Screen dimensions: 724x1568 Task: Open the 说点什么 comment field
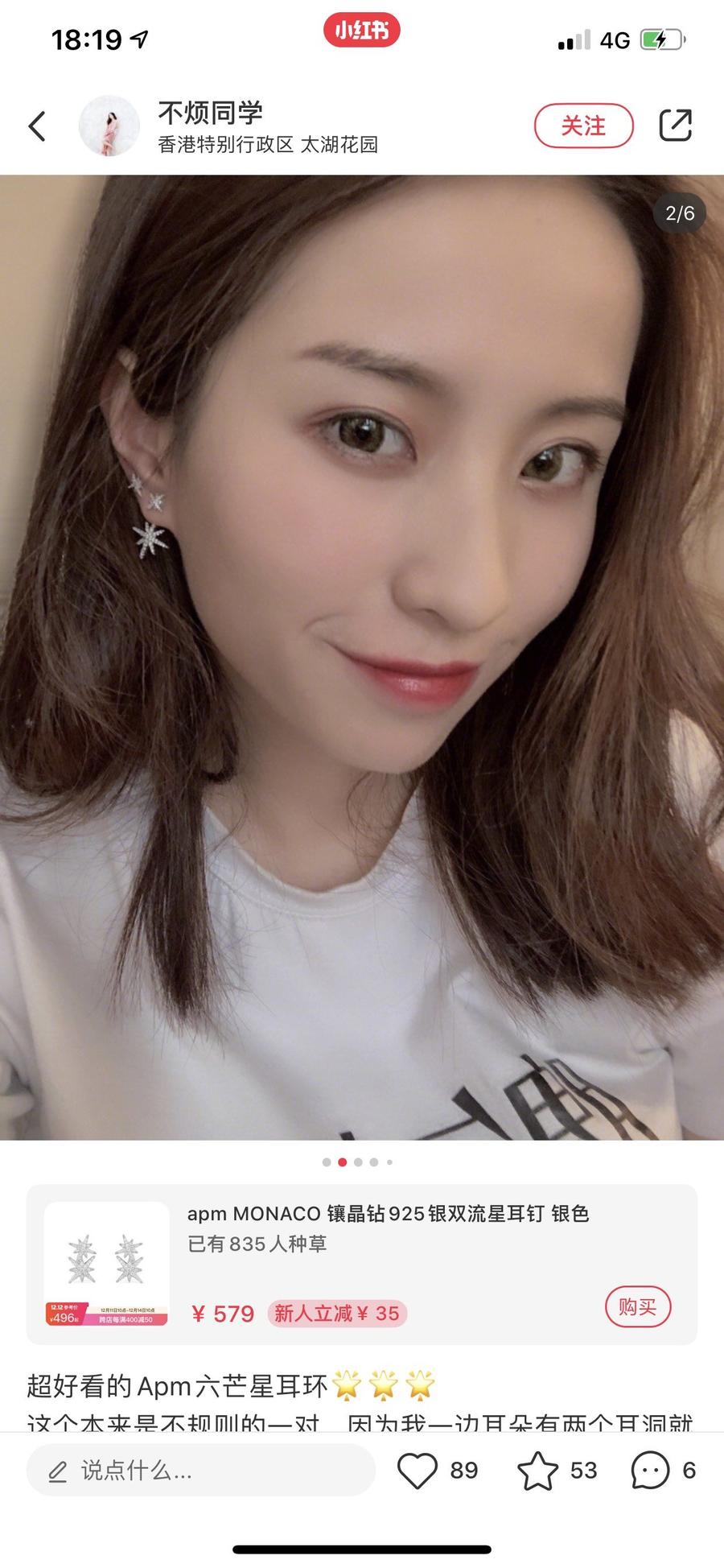(201, 1471)
